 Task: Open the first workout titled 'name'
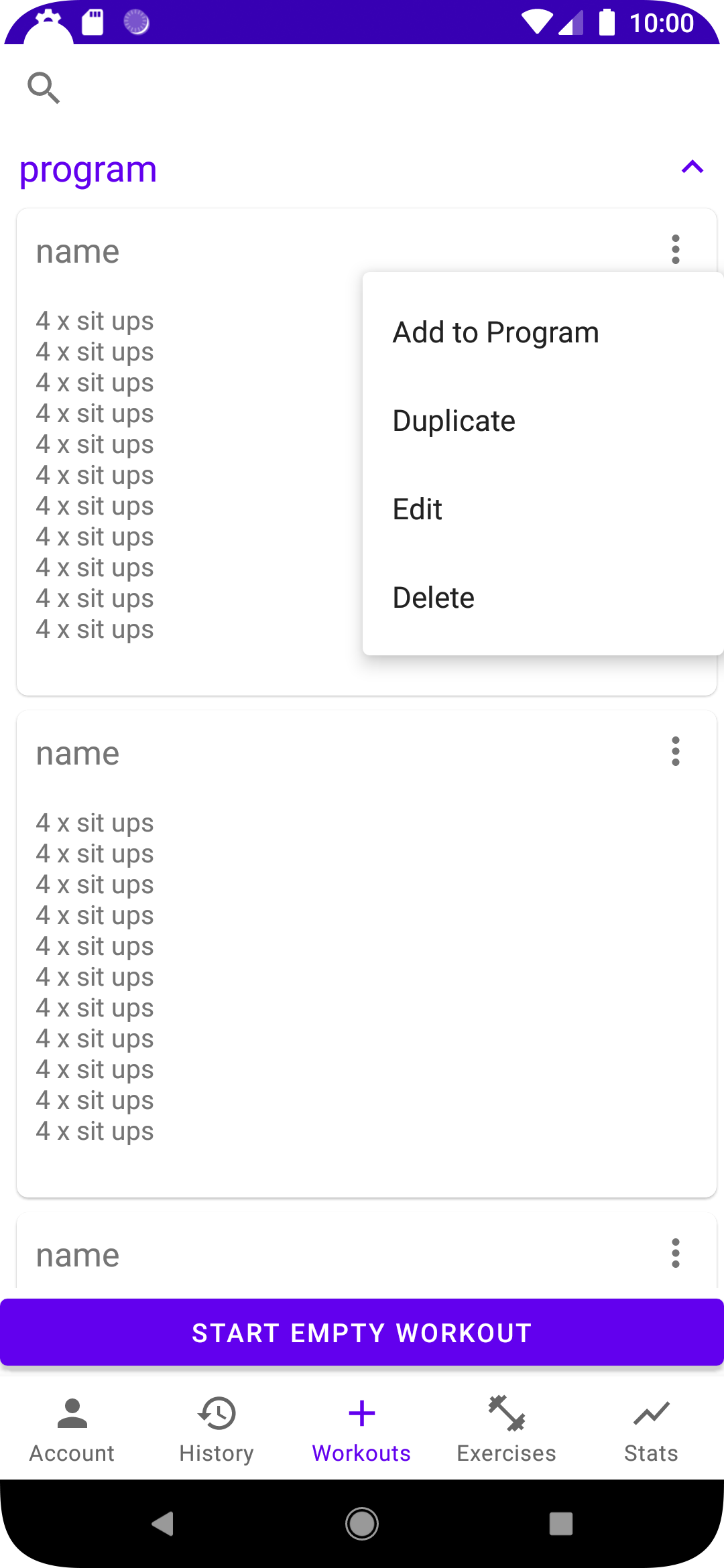click(x=77, y=251)
